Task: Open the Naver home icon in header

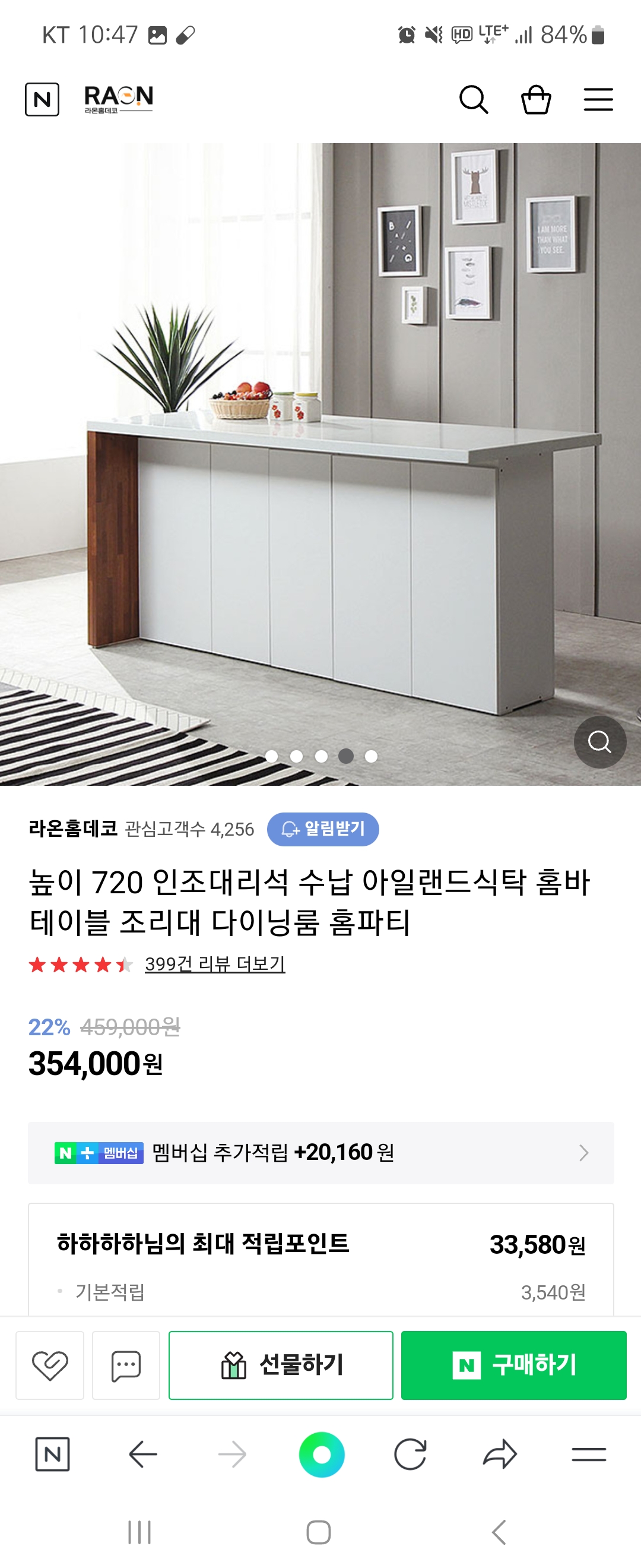Action: pyautogui.click(x=42, y=99)
